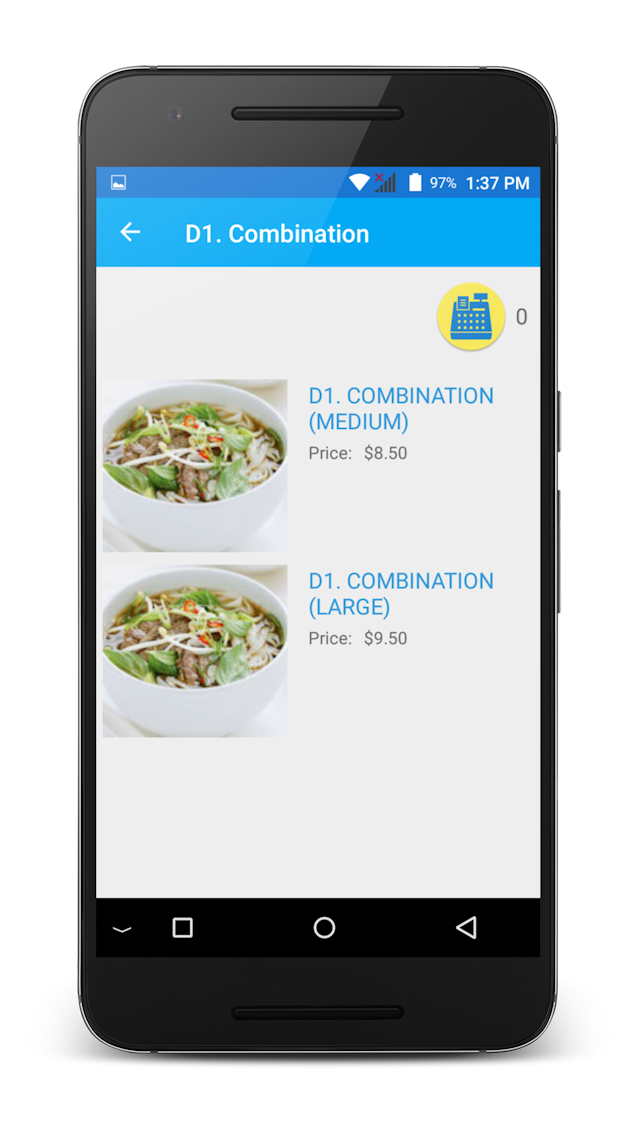Select D1. Combination (Large) item
The width and height of the screenshot is (640, 1136).
click(x=400, y=594)
